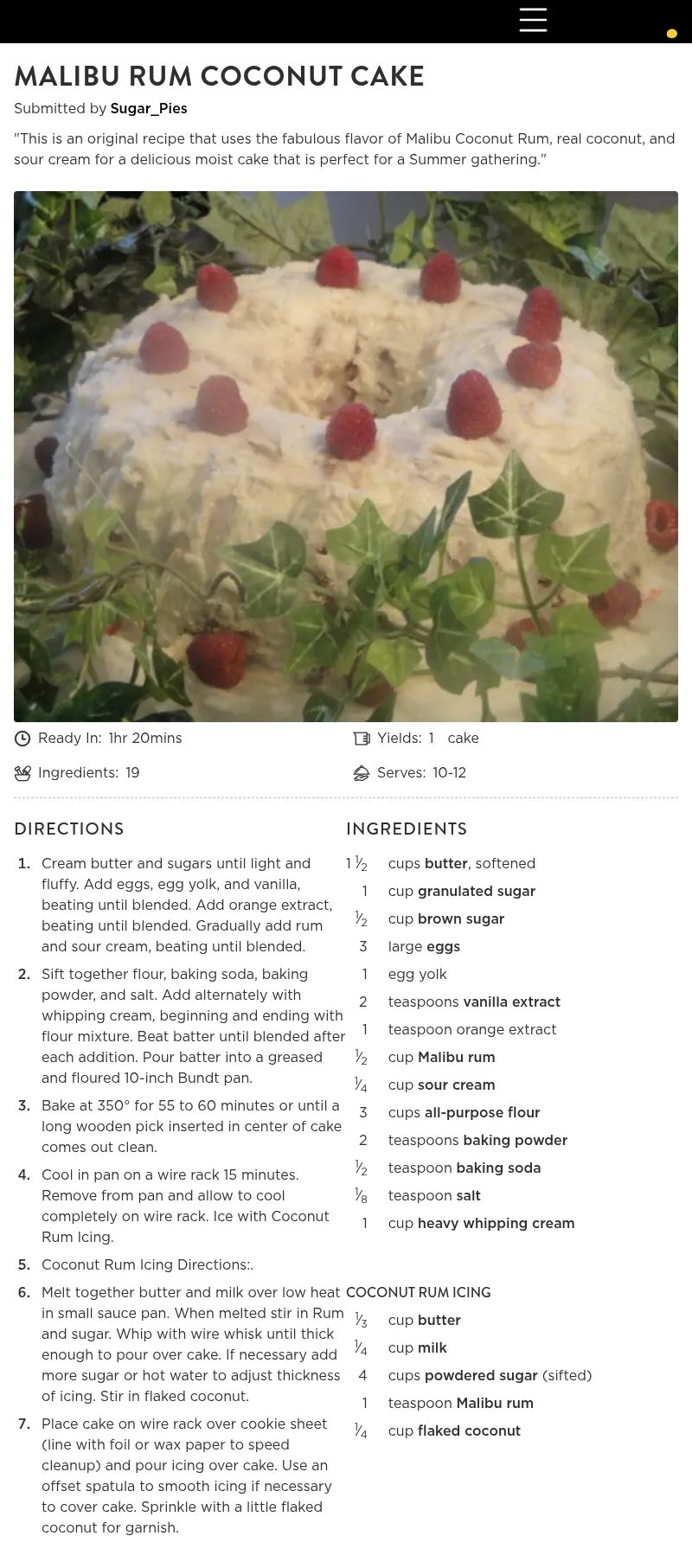Viewport: 692px width, 1568px height.
Task: Open submitter Sugar_Pies profile
Action: [149, 109]
